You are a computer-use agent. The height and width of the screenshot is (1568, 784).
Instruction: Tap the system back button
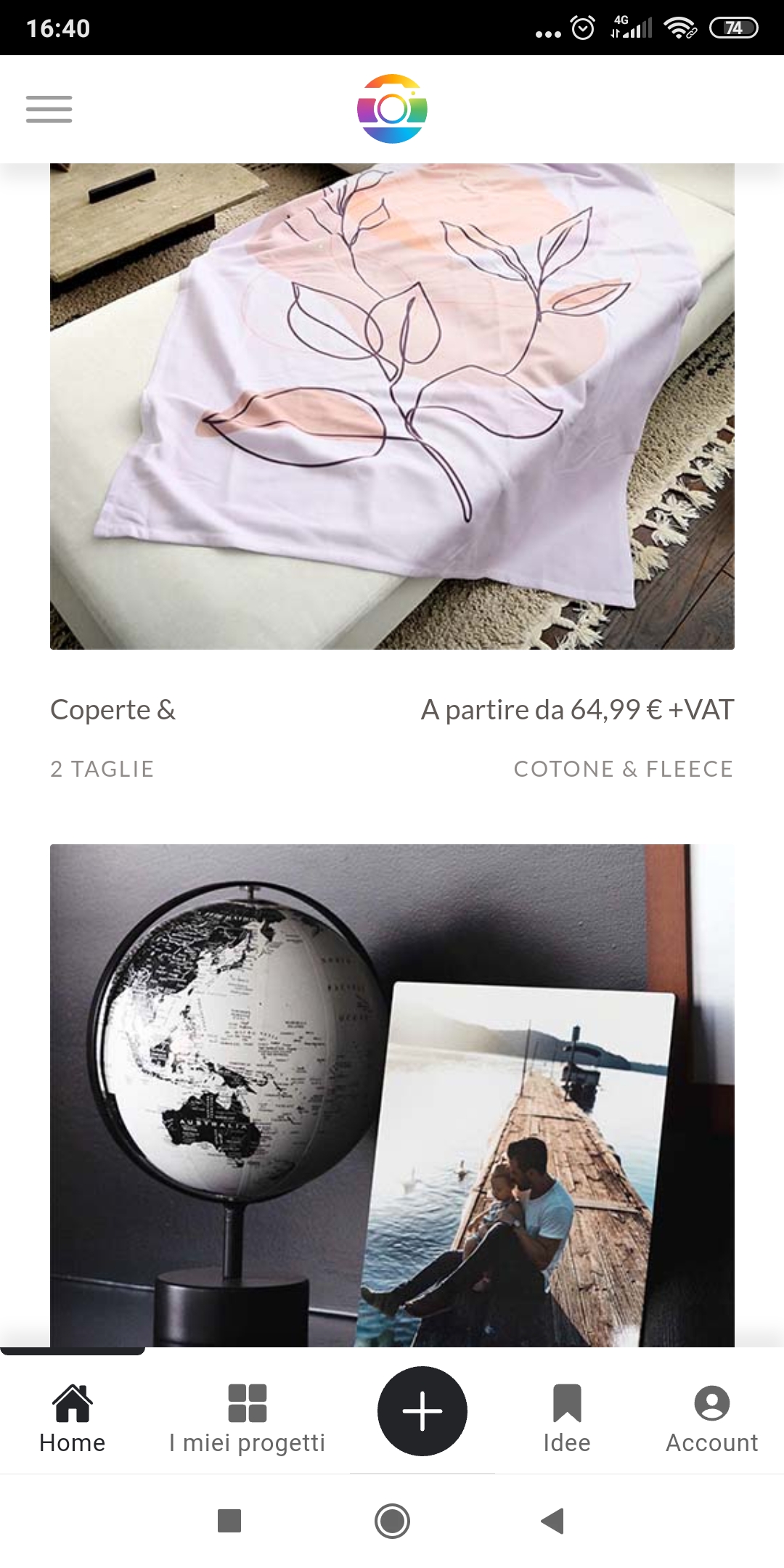click(x=553, y=1521)
